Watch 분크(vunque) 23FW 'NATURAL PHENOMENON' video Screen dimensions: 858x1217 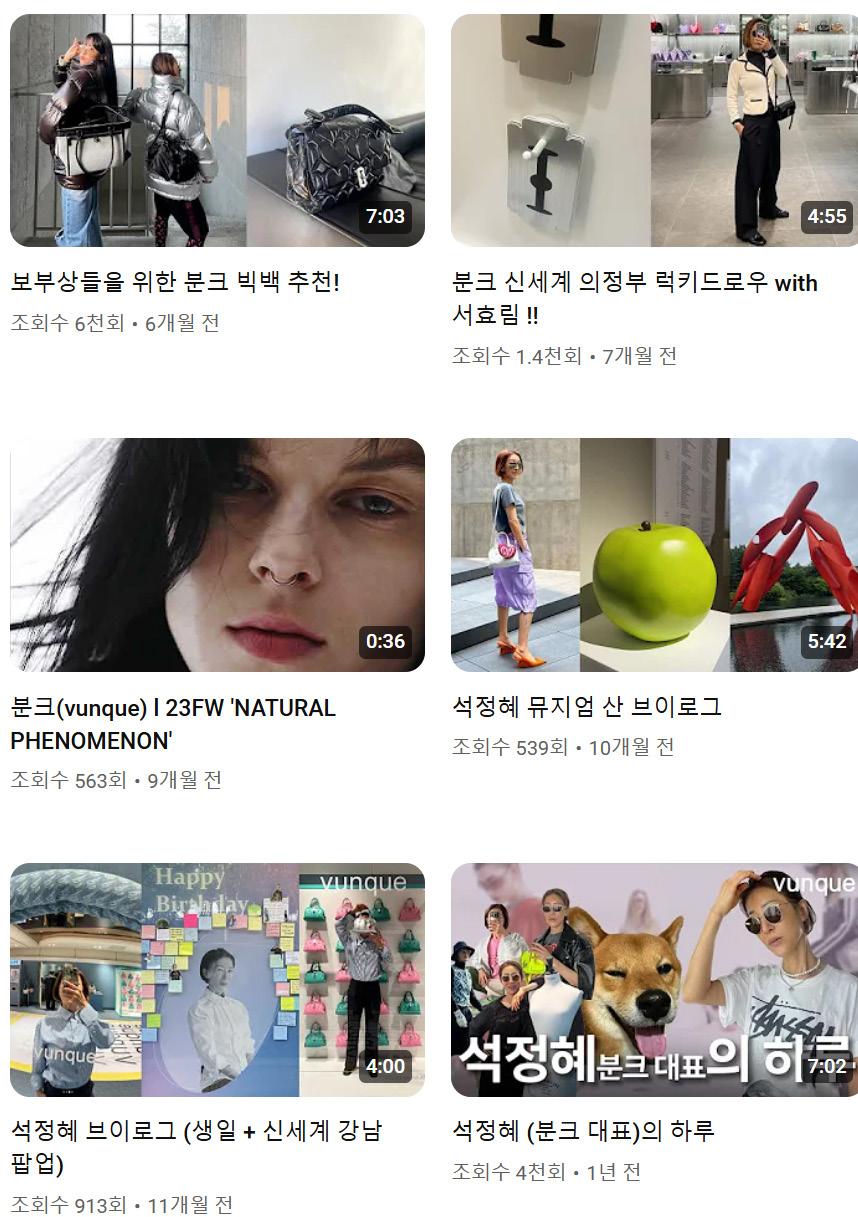tap(217, 555)
